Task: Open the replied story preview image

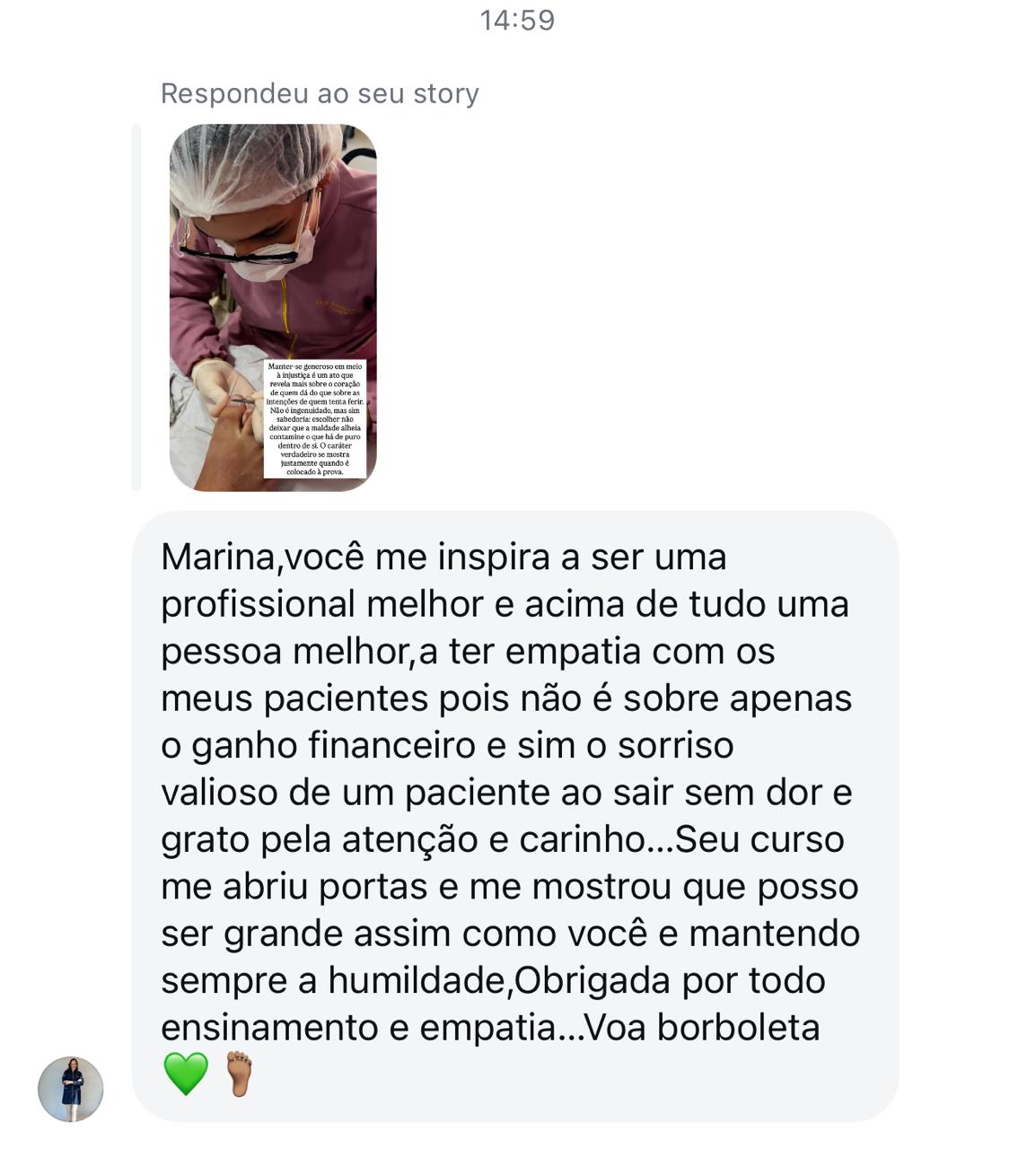Action: tap(274, 310)
